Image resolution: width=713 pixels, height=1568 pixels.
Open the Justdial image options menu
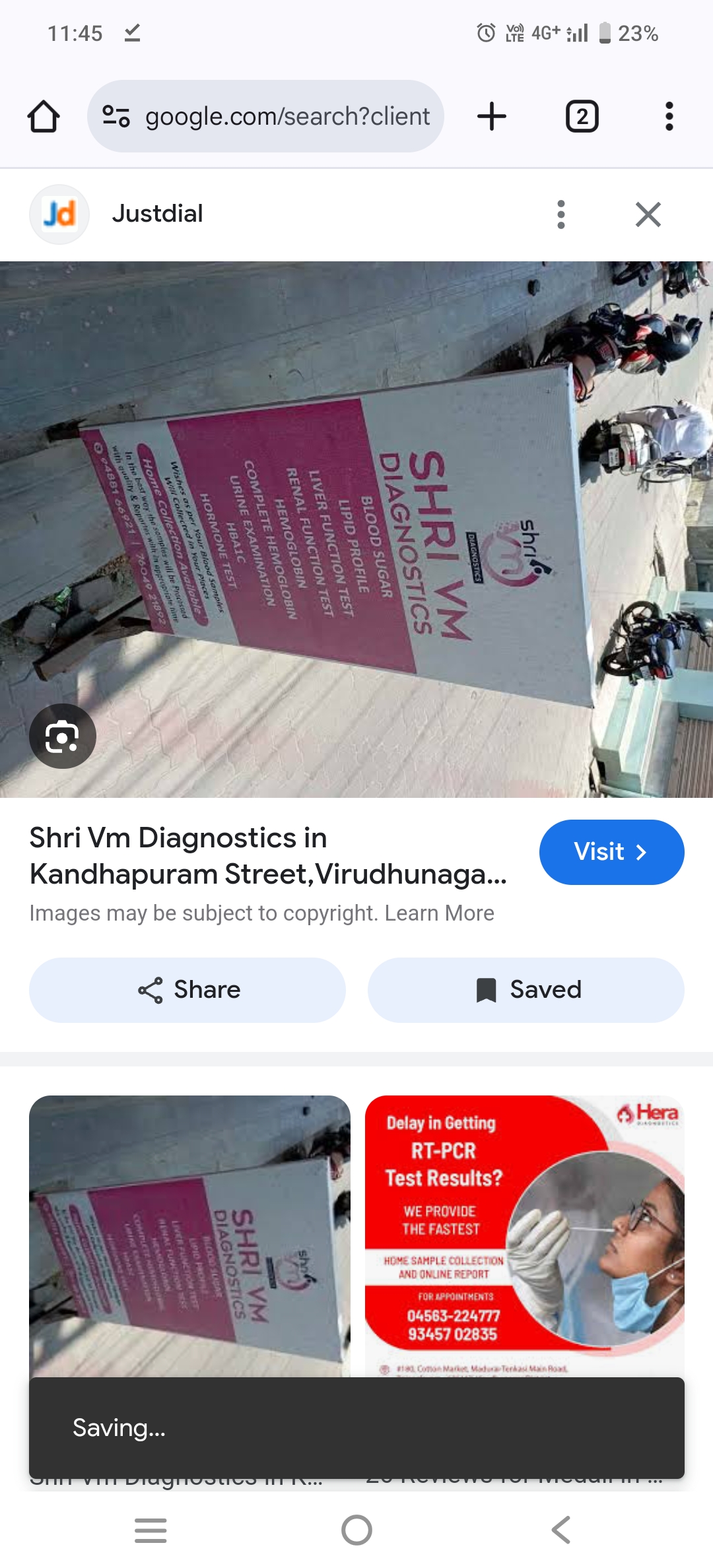tap(561, 214)
